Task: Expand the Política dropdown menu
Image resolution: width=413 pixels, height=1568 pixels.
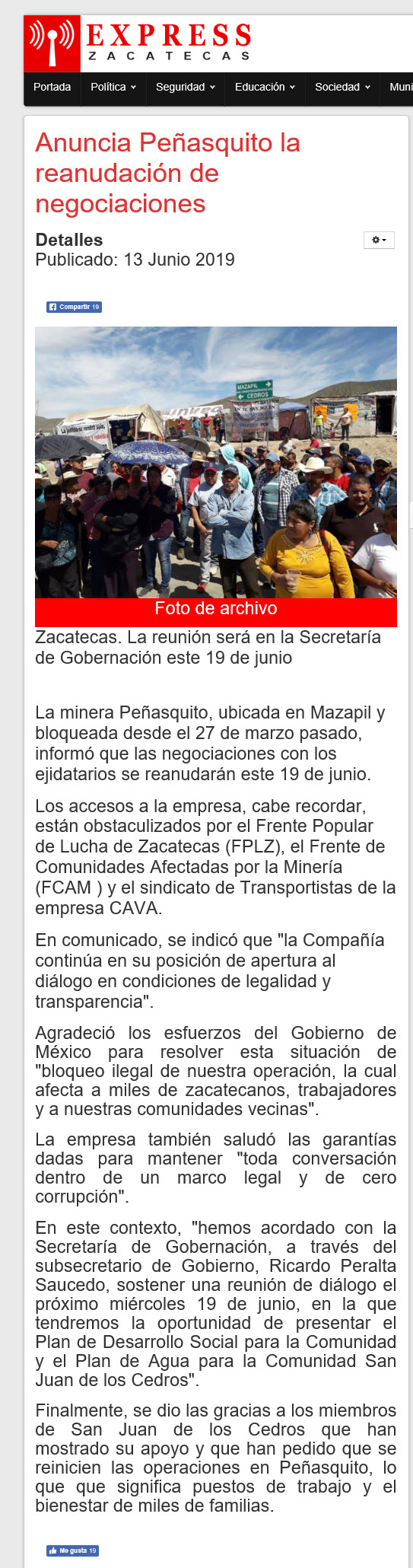Action: point(113,87)
